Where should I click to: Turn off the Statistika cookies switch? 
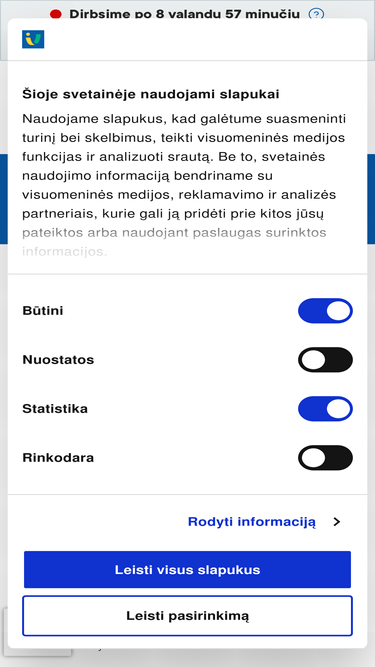[x=325, y=409]
